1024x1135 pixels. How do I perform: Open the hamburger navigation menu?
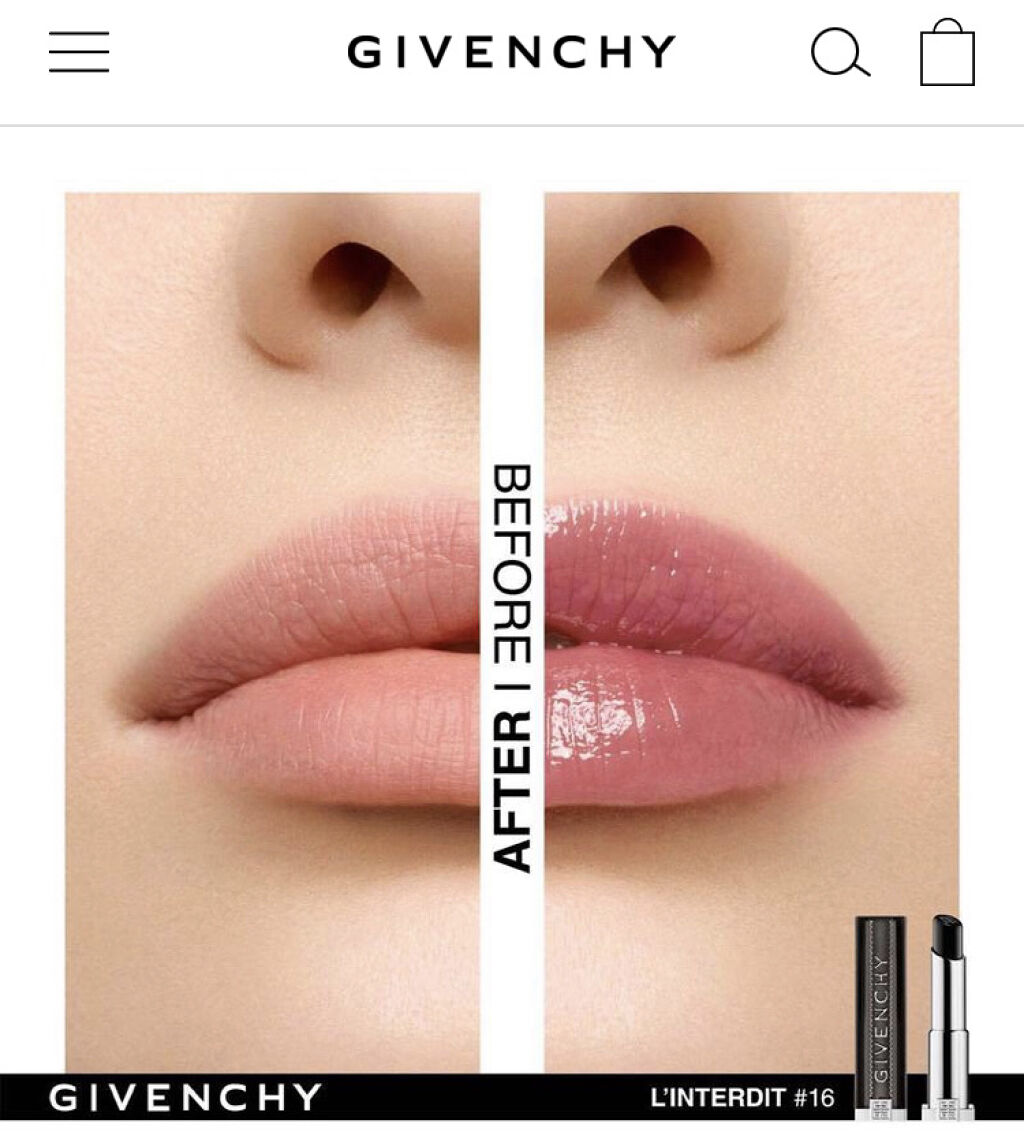tap(79, 52)
